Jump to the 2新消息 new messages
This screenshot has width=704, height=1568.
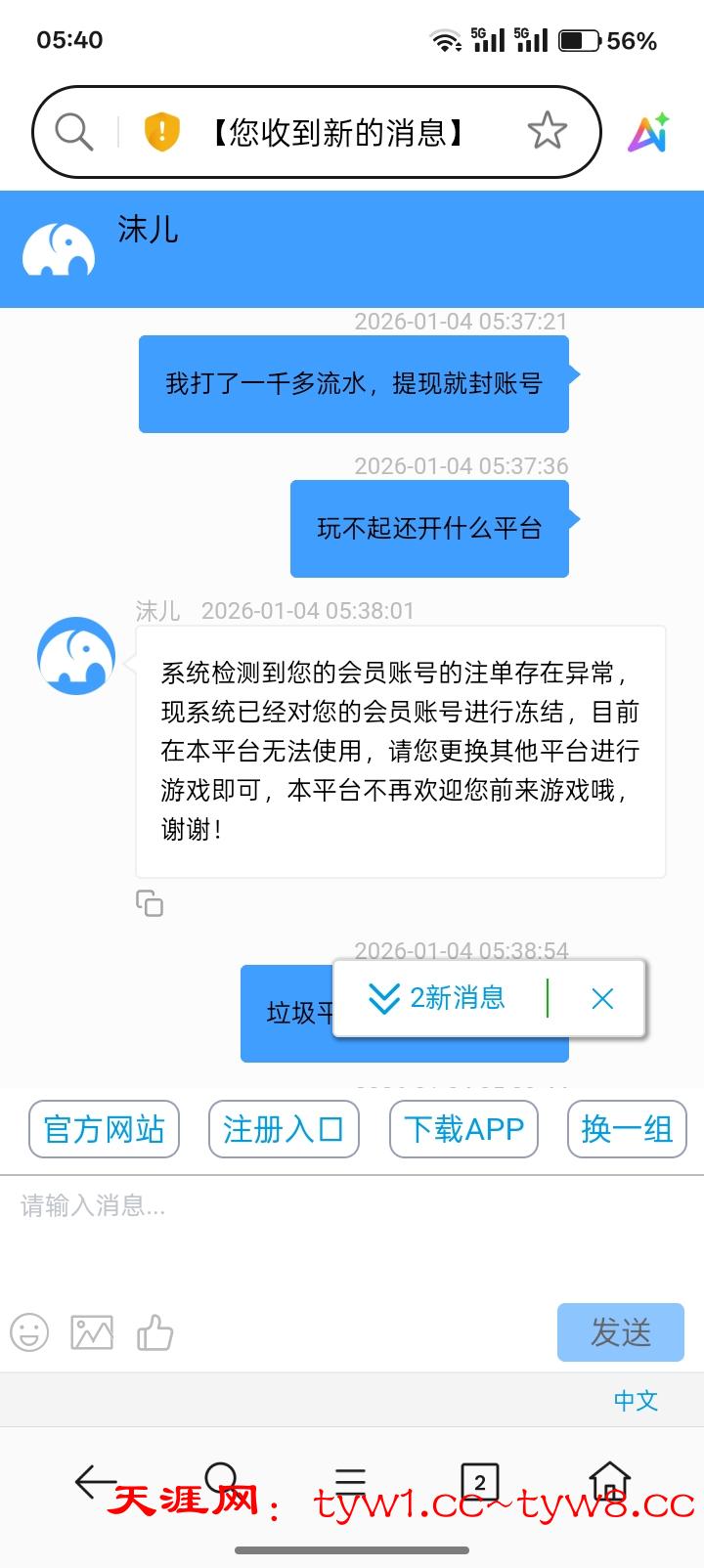pyautogui.click(x=437, y=998)
